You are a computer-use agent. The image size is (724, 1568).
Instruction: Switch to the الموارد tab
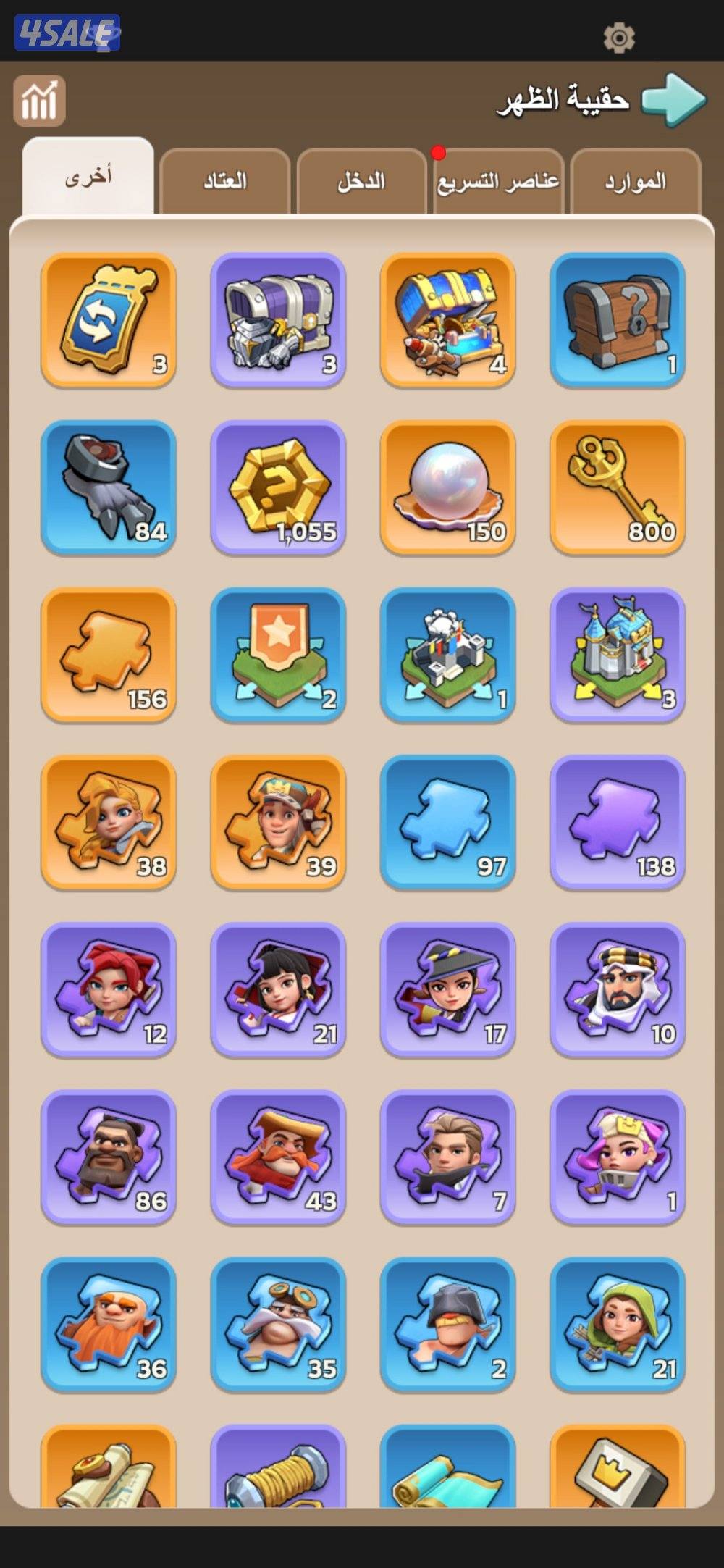point(635,181)
